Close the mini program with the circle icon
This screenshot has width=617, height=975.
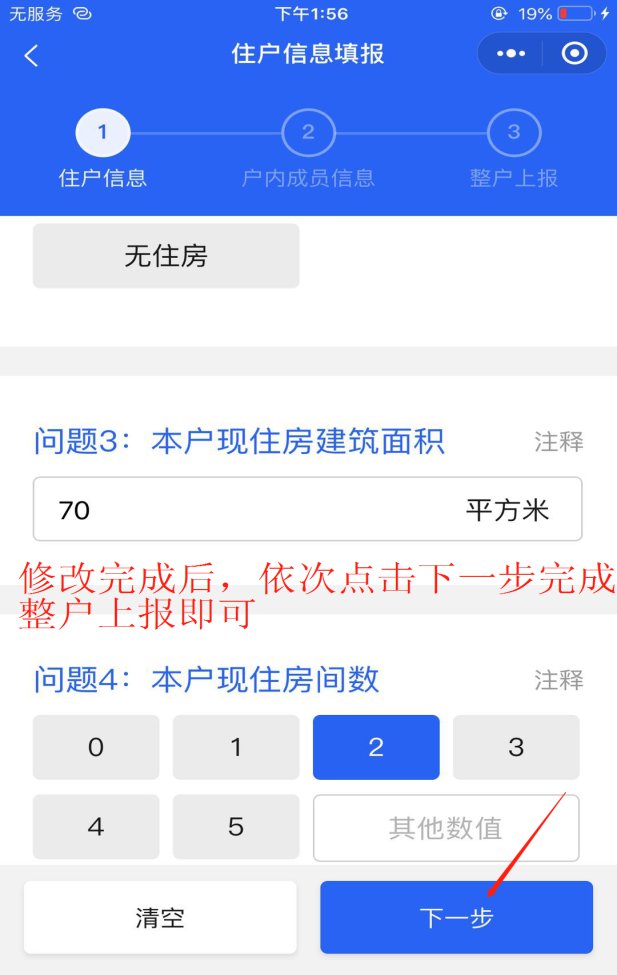[x=574, y=54]
